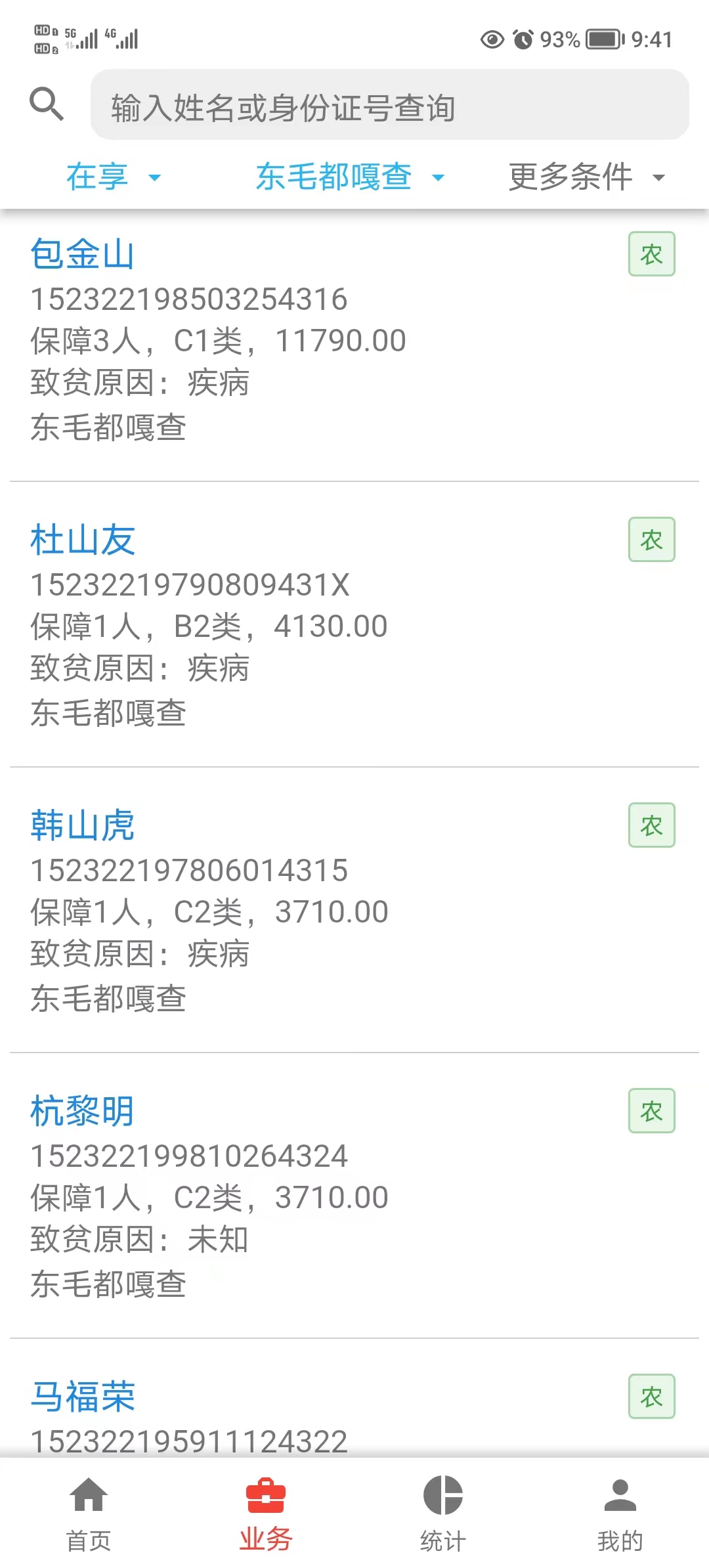
Task: Expand the 在享 status dropdown
Action: (114, 177)
